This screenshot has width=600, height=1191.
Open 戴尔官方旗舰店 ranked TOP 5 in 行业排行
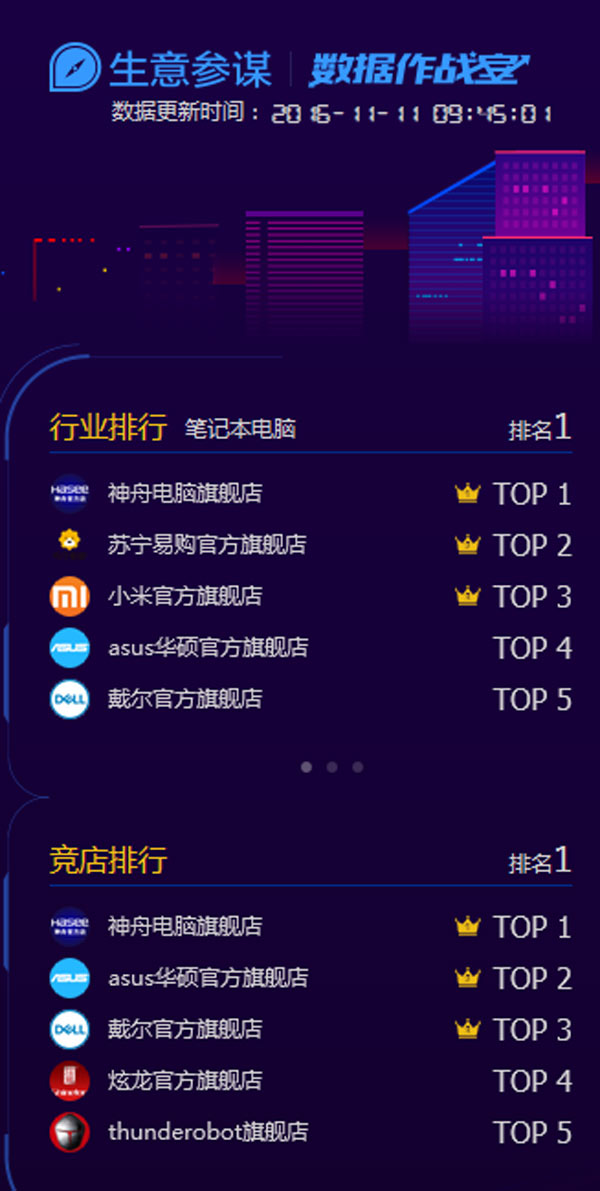(185, 698)
